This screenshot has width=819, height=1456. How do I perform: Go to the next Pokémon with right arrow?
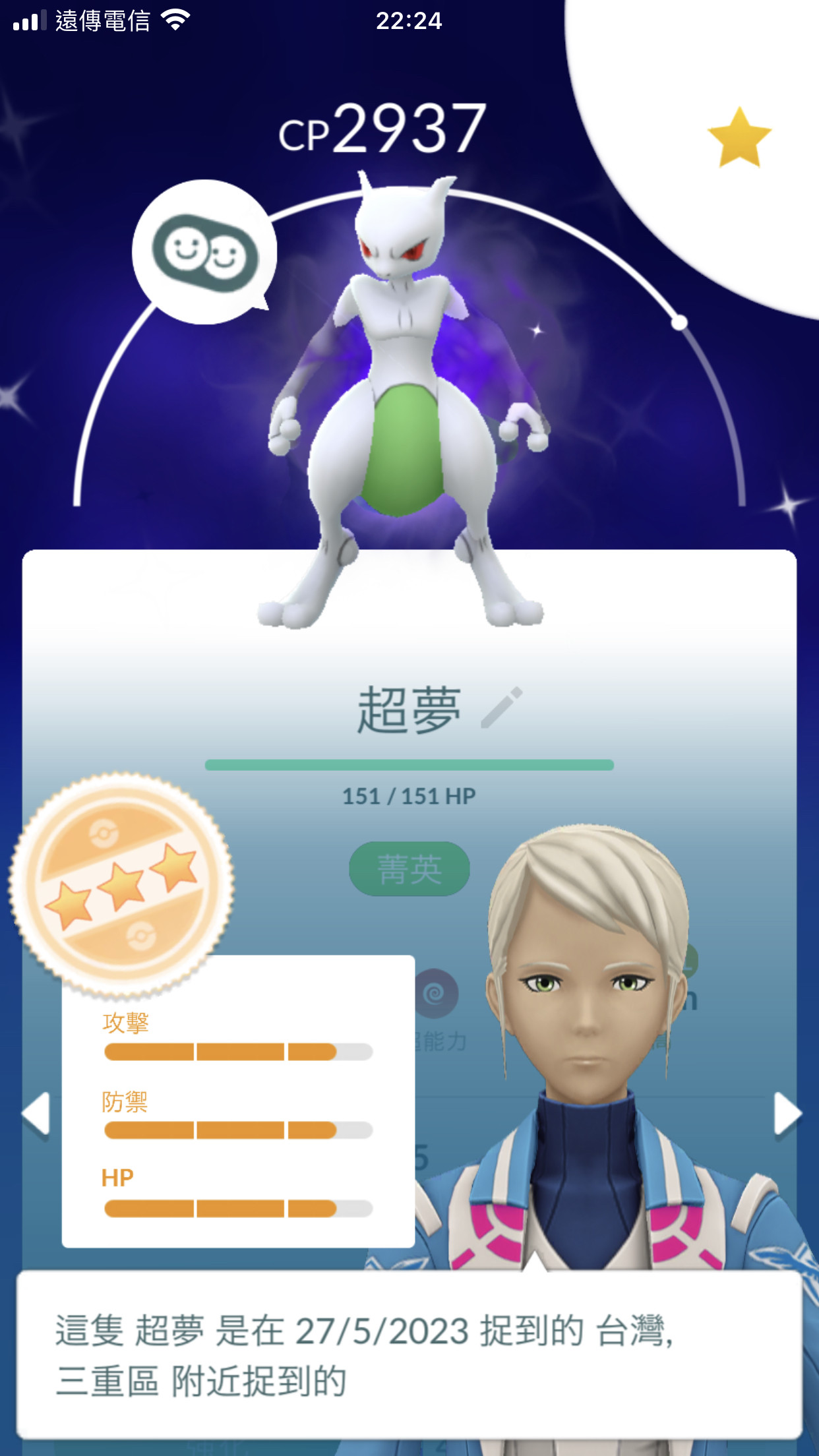pyautogui.click(x=786, y=1114)
